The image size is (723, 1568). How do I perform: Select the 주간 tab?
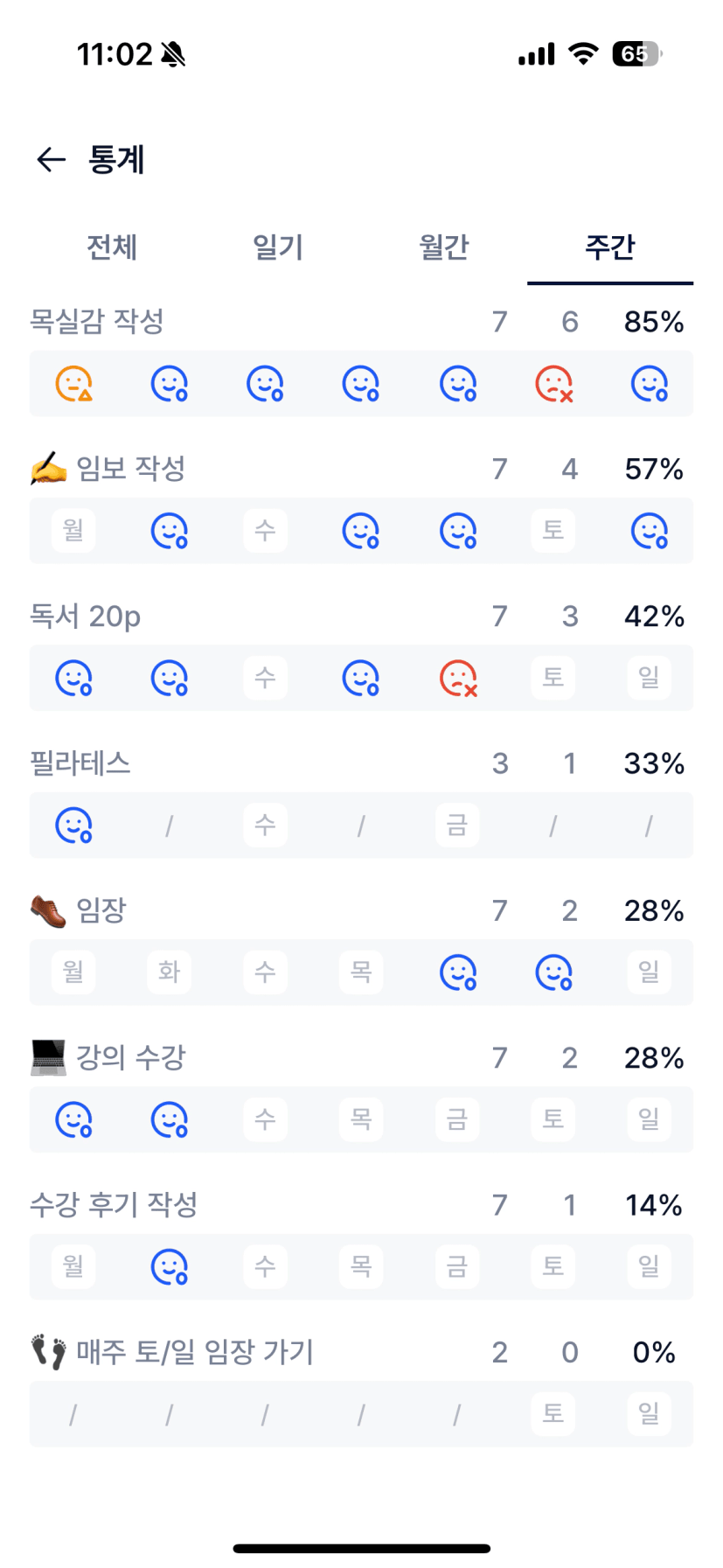coord(609,247)
